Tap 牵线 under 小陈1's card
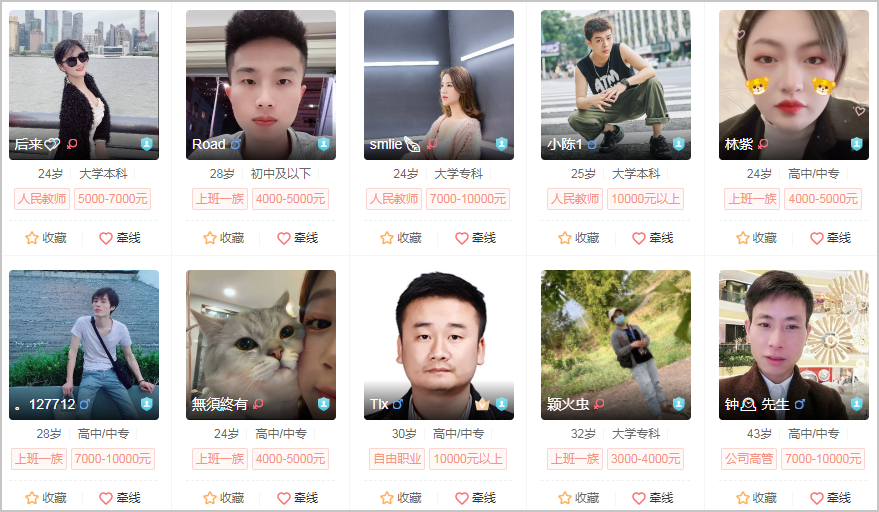The height and width of the screenshot is (512, 879). (x=652, y=238)
